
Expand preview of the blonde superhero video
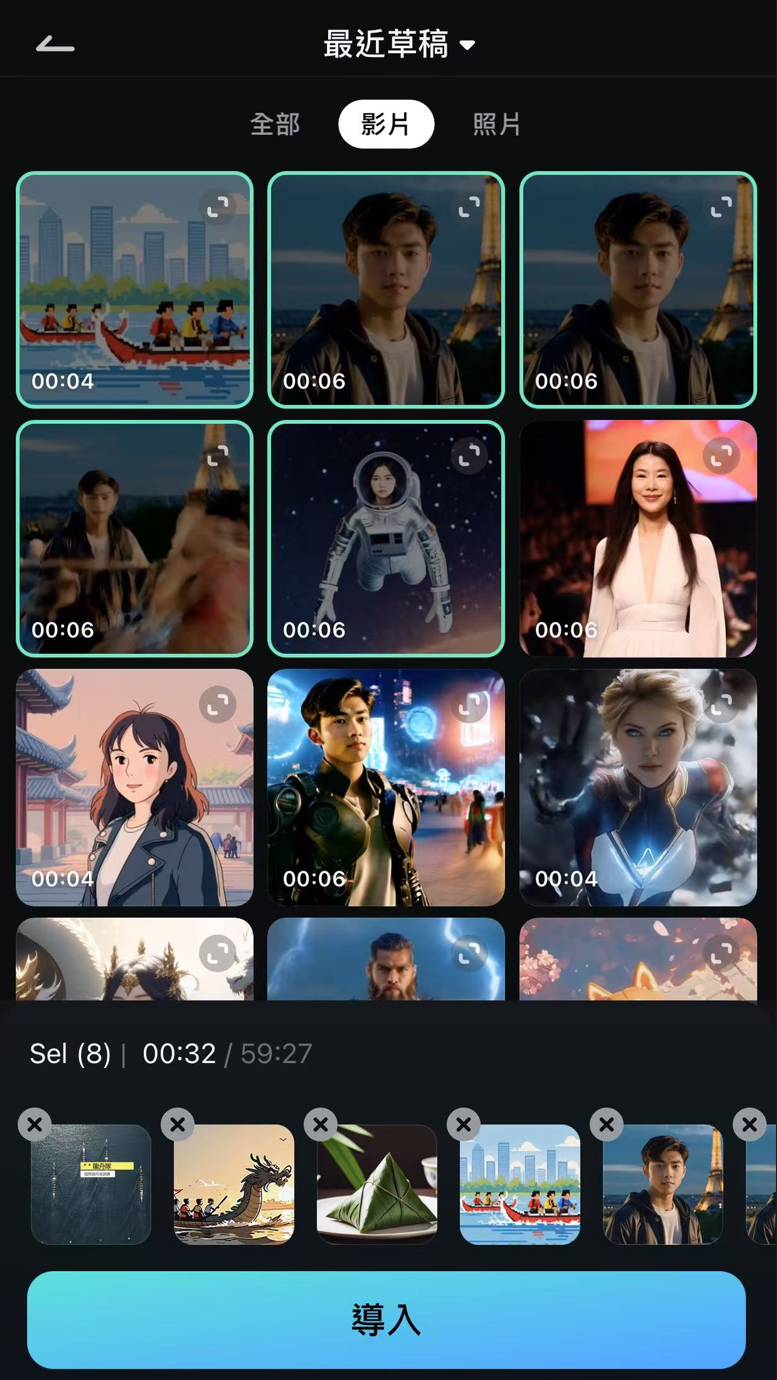[720, 705]
